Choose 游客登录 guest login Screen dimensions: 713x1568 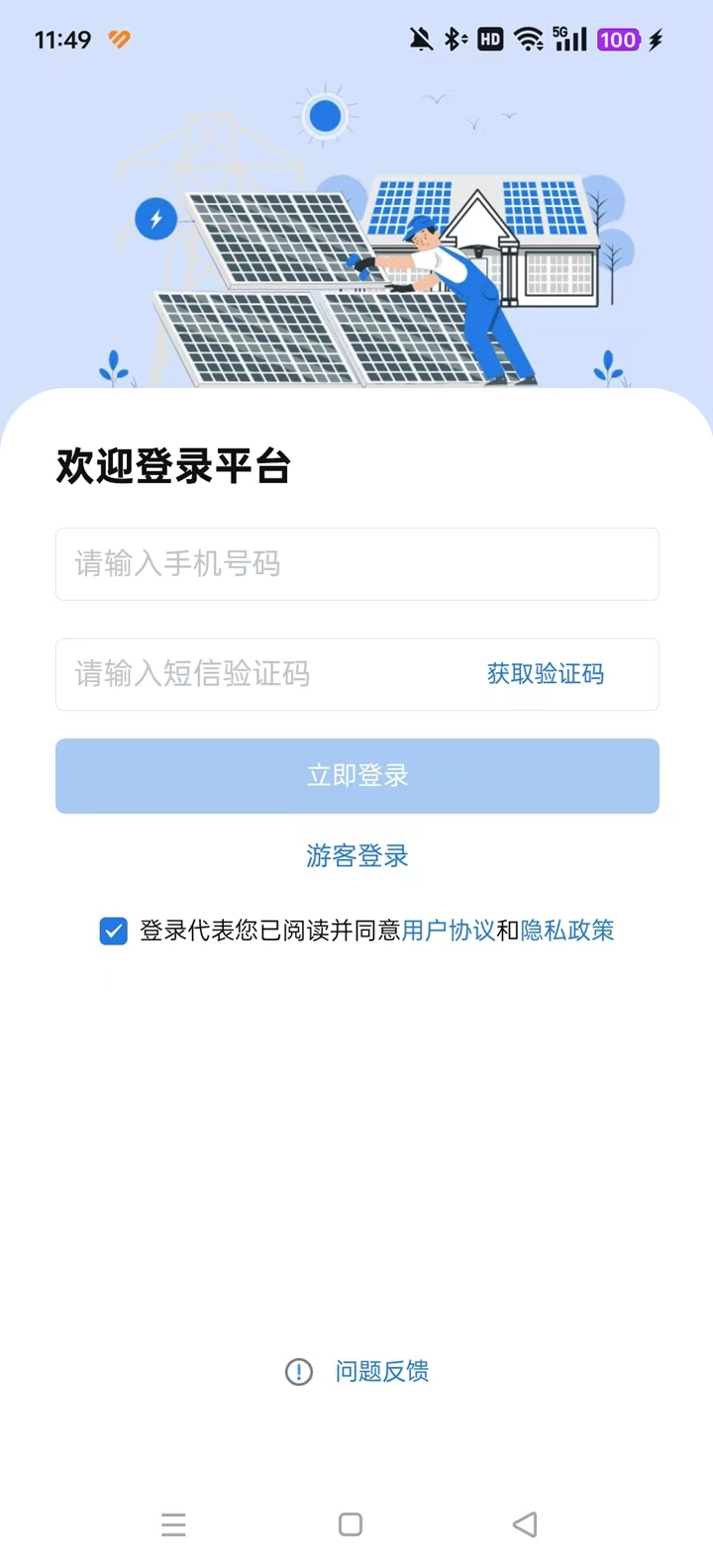coord(356,855)
